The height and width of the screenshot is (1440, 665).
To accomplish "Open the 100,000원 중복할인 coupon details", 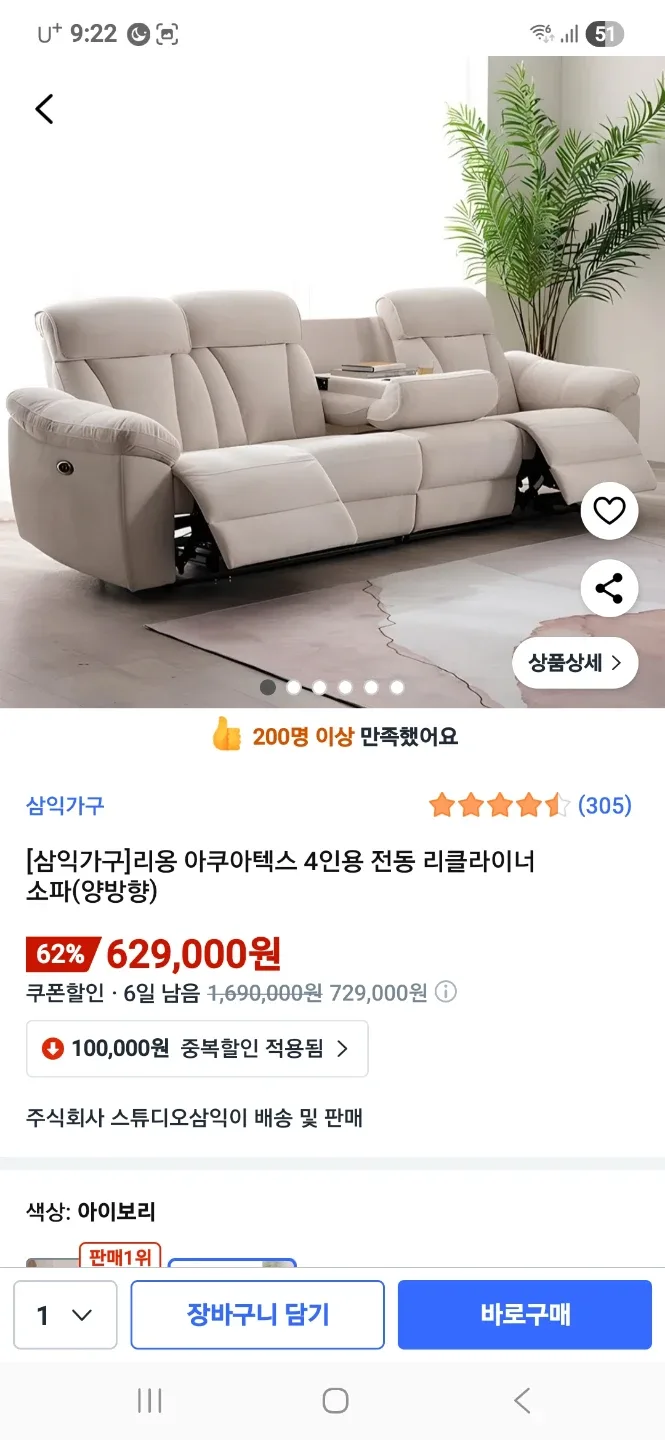I will [197, 1048].
